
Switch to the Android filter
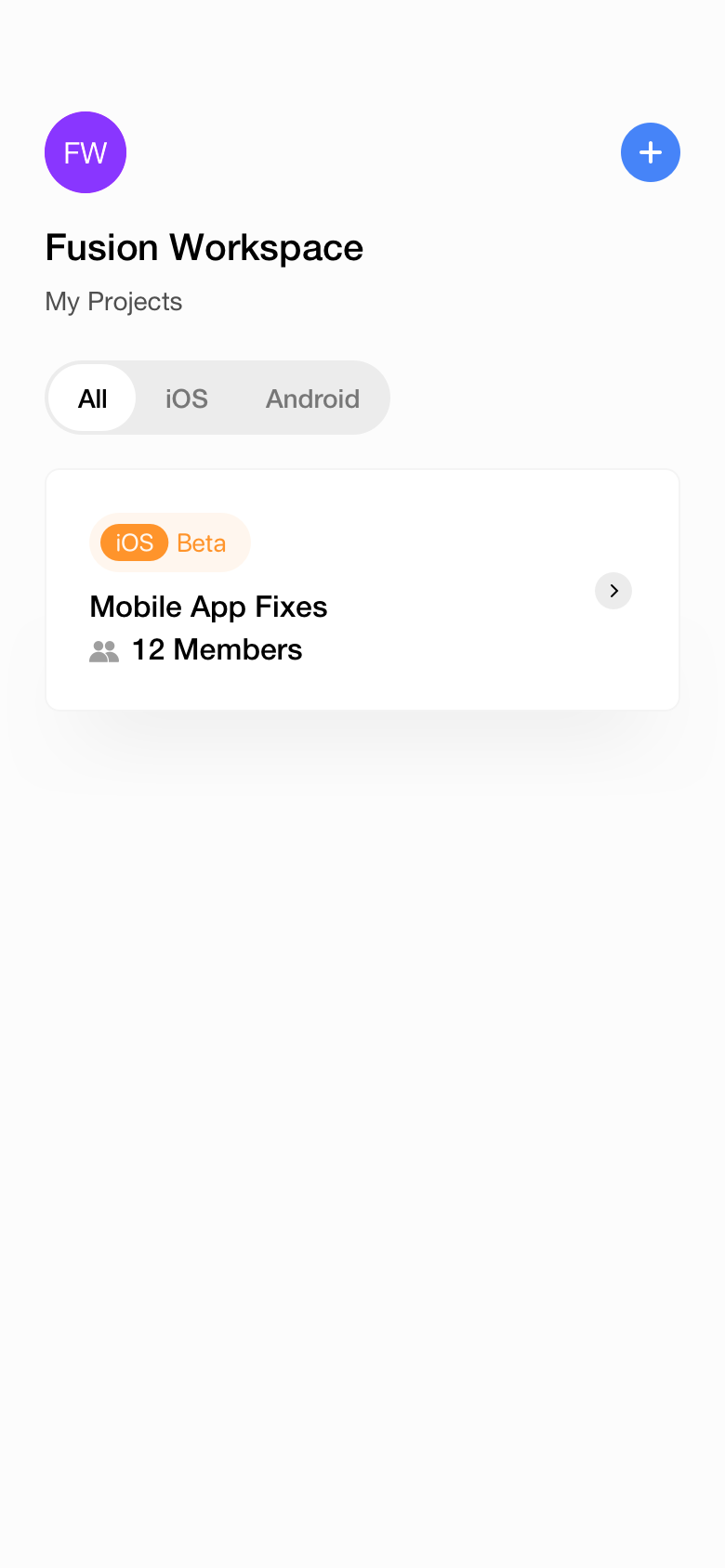coord(312,399)
